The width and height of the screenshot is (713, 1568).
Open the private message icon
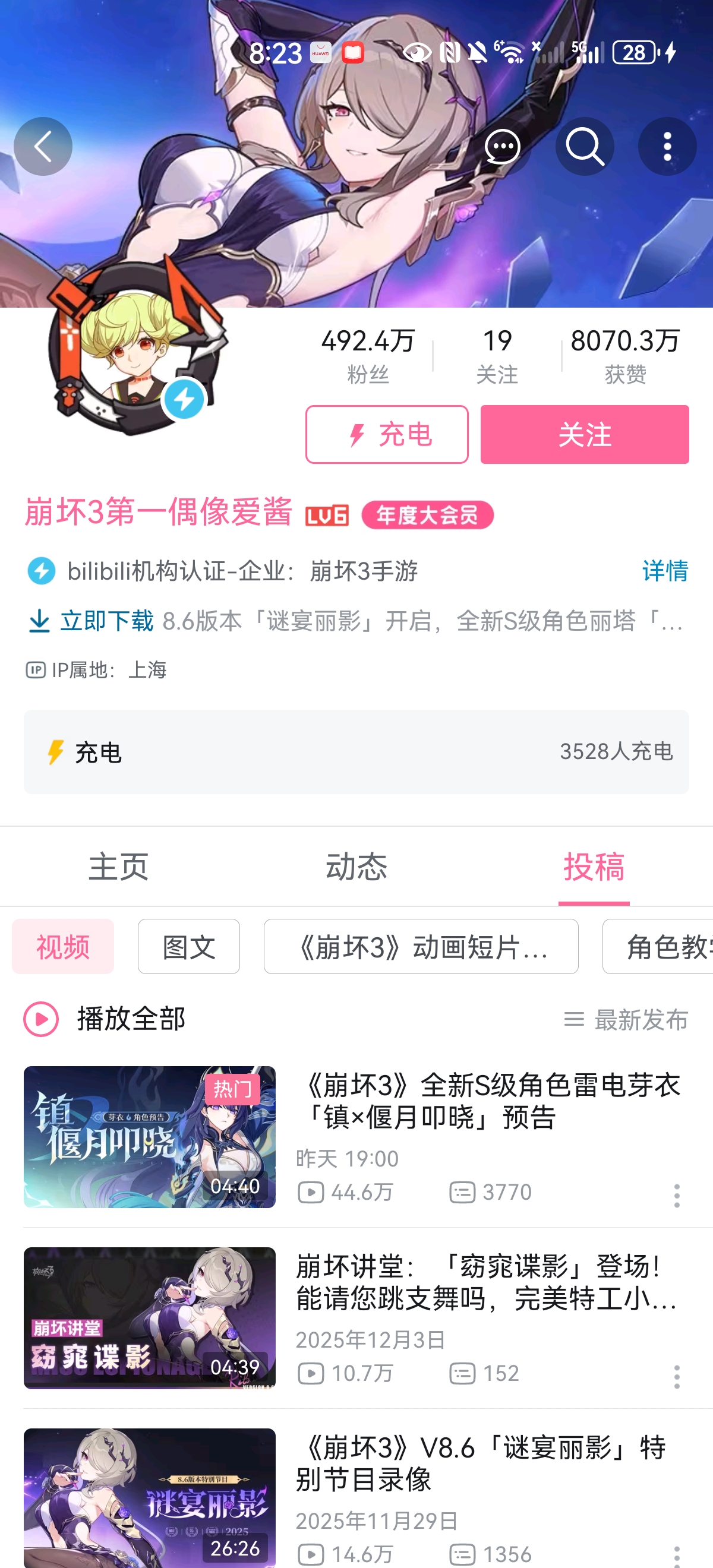coord(502,147)
